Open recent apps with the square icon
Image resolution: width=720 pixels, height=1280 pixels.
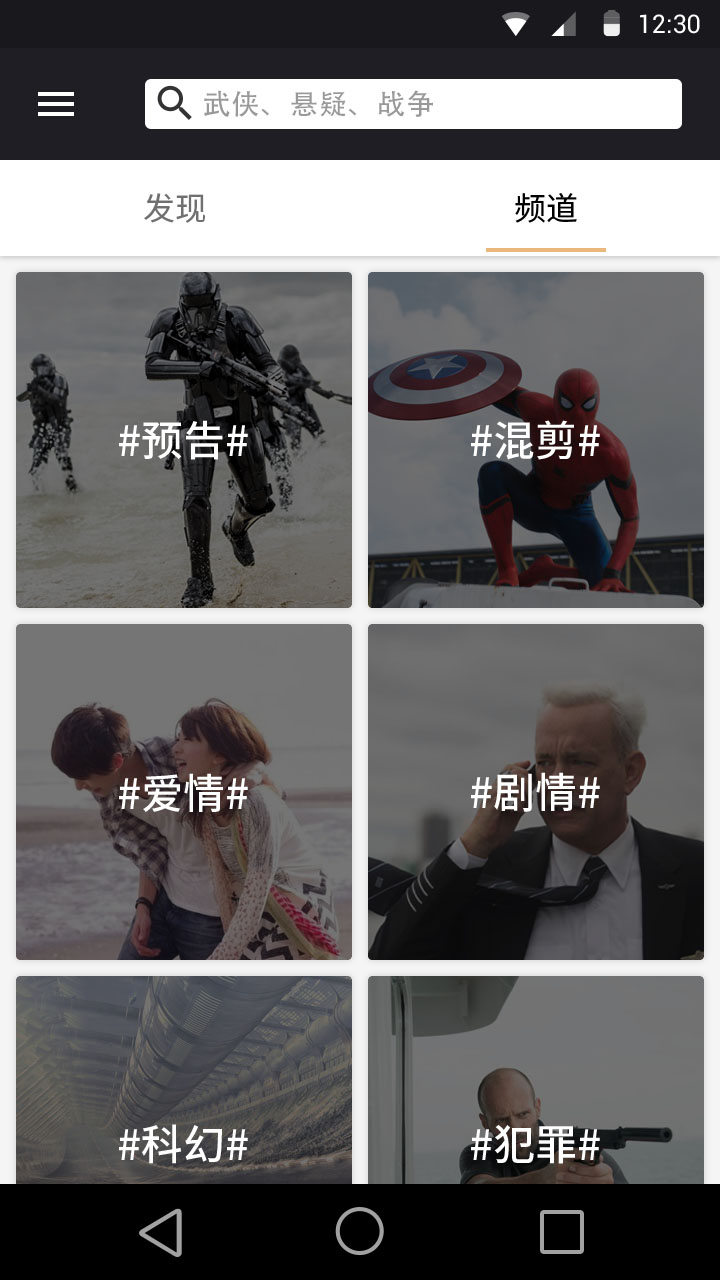click(x=562, y=1232)
